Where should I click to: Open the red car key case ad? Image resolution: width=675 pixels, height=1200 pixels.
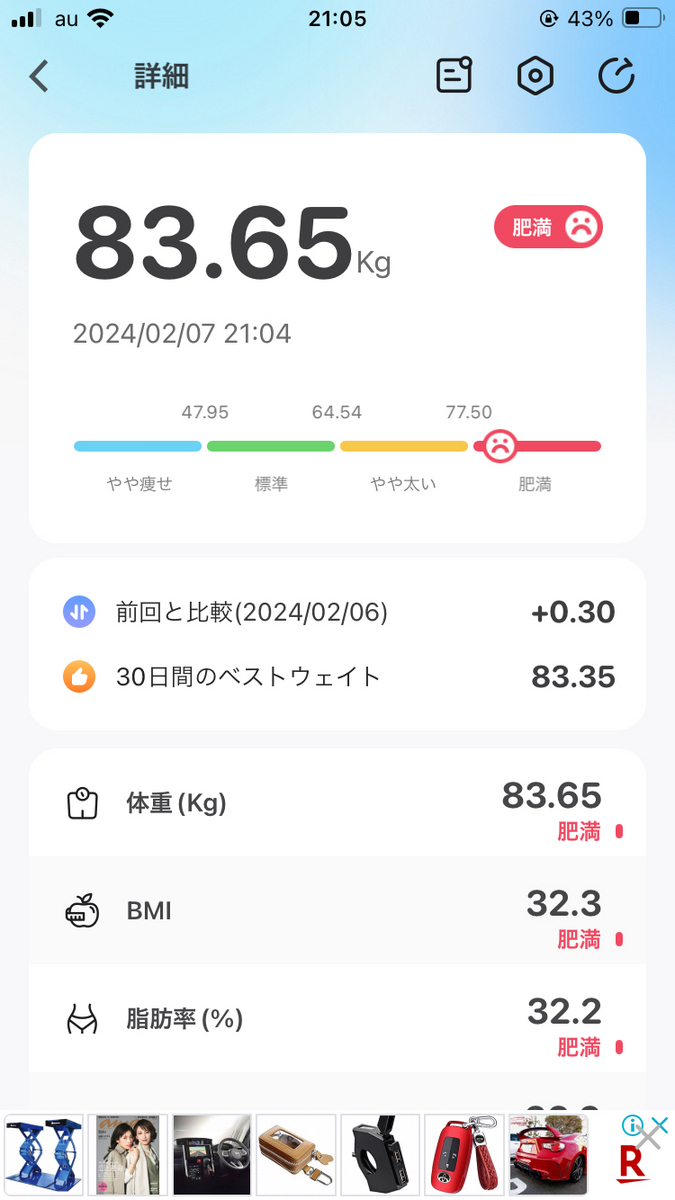tap(463, 1155)
